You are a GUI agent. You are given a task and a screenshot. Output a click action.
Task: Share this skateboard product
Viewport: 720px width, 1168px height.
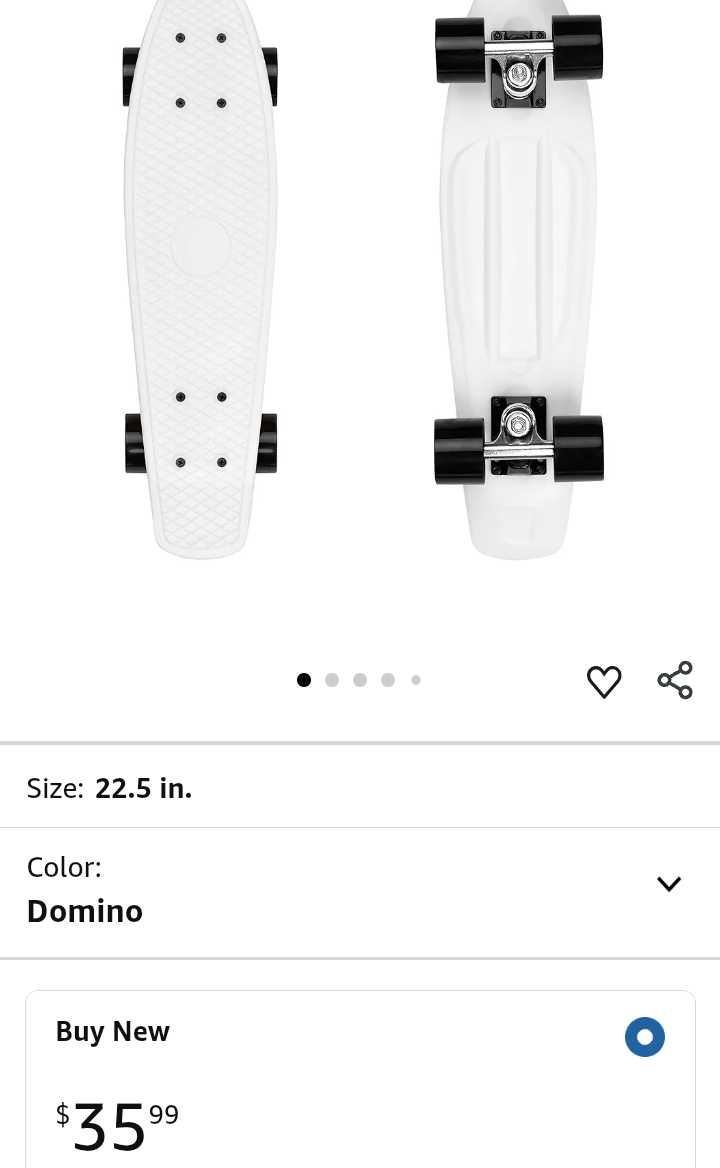pyautogui.click(x=675, y=680)
